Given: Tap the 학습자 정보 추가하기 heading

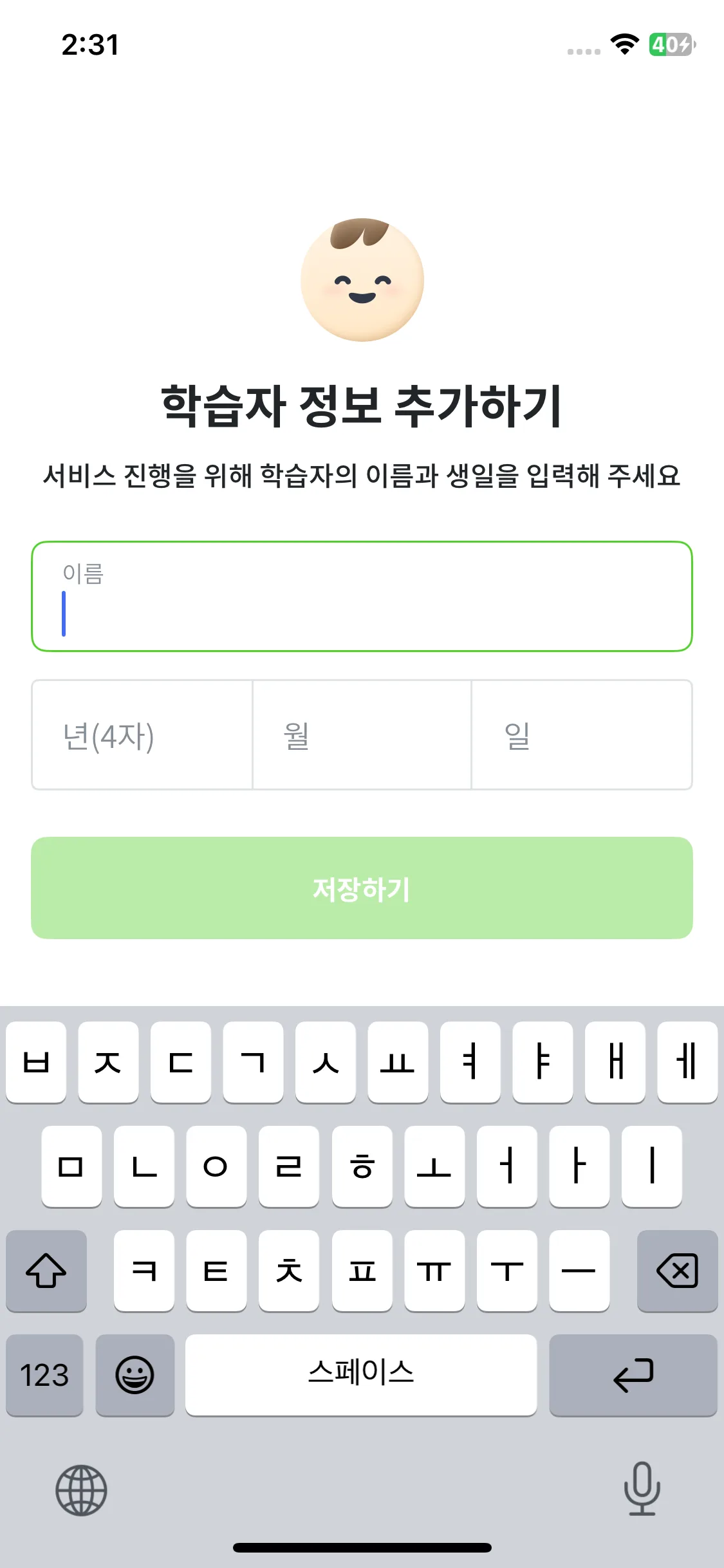Looking at the screenshot, I should coord(362,404).
